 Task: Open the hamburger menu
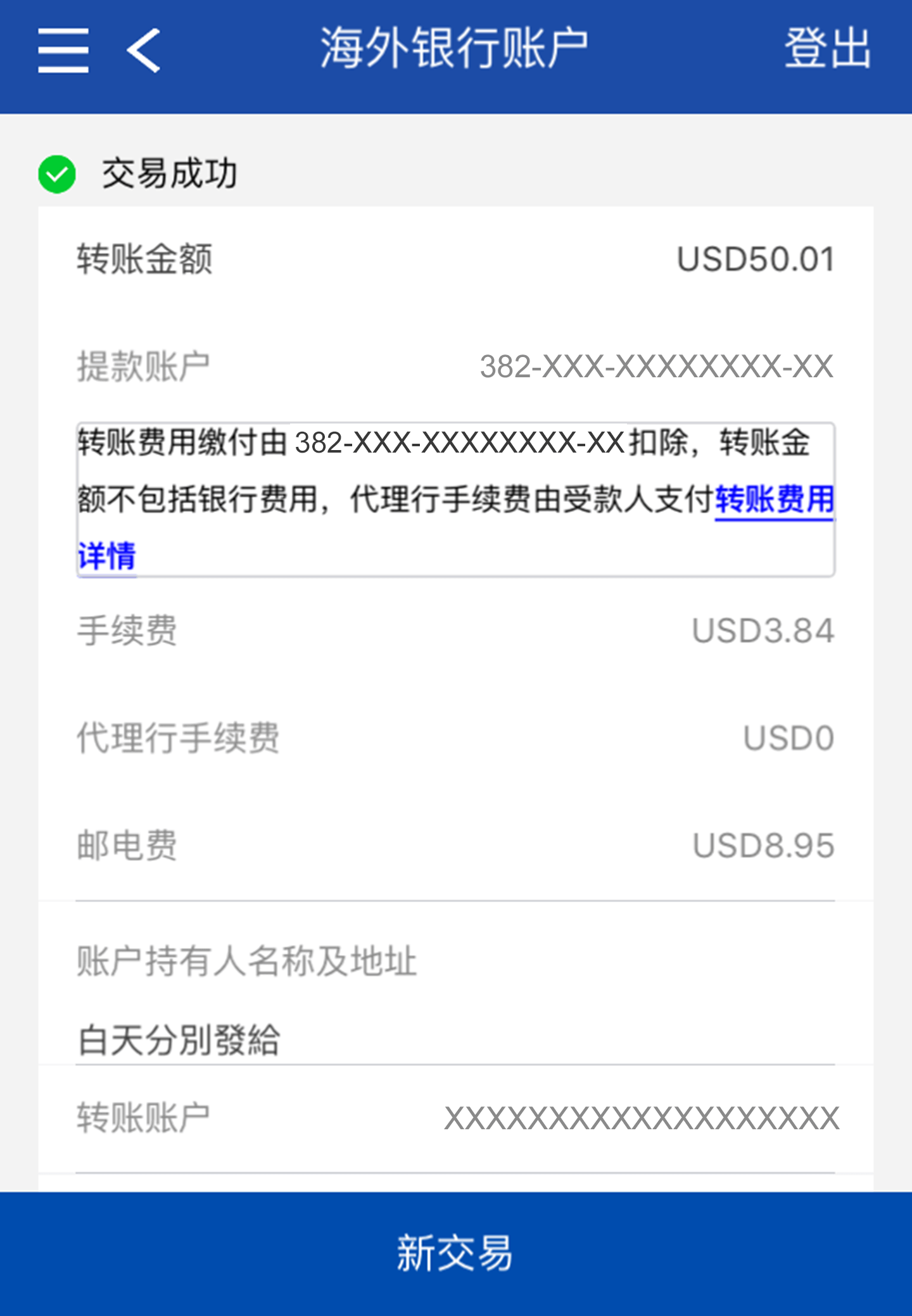coord(63,51)
